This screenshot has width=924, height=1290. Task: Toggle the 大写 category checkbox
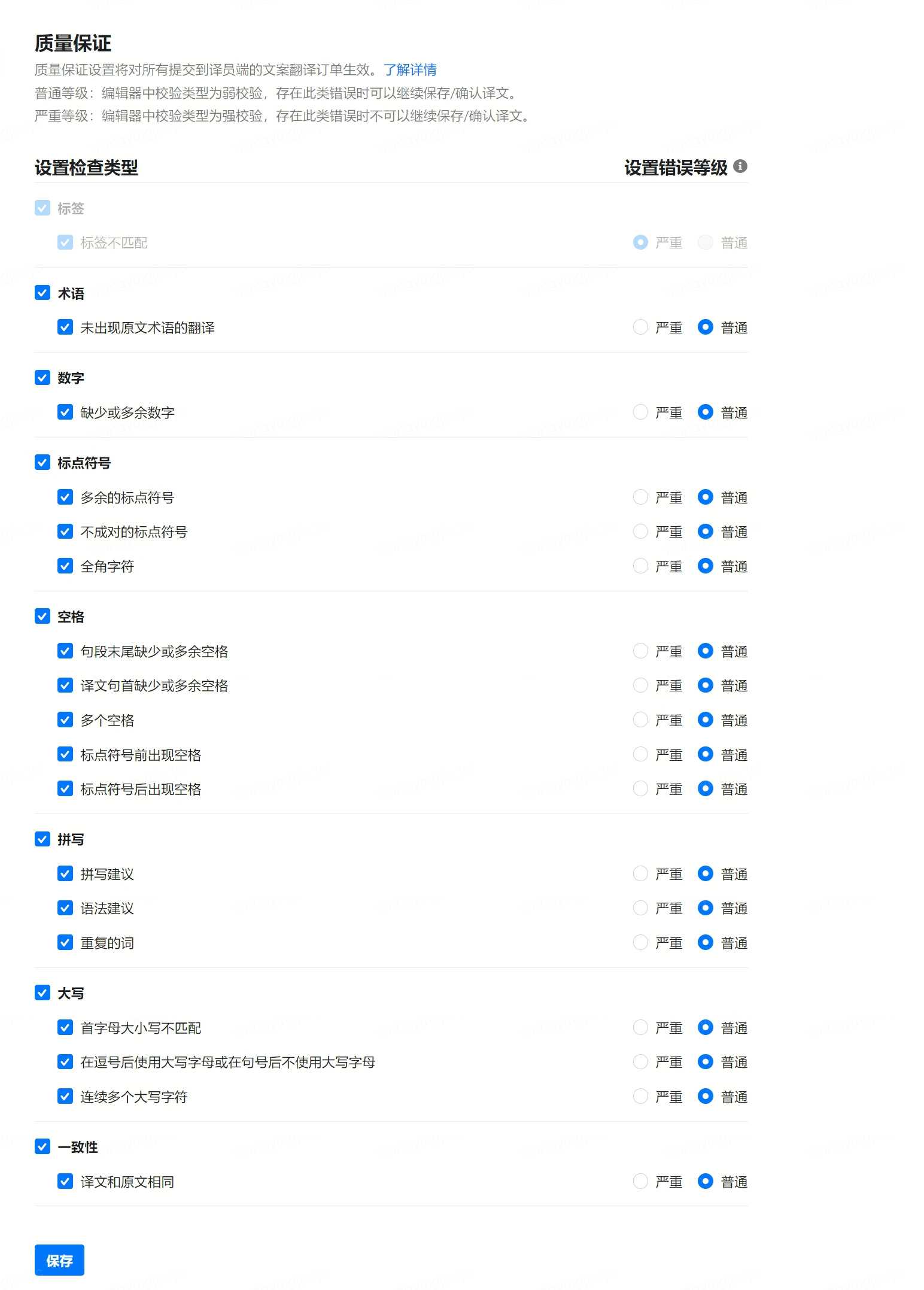click(x=42, y=993)
